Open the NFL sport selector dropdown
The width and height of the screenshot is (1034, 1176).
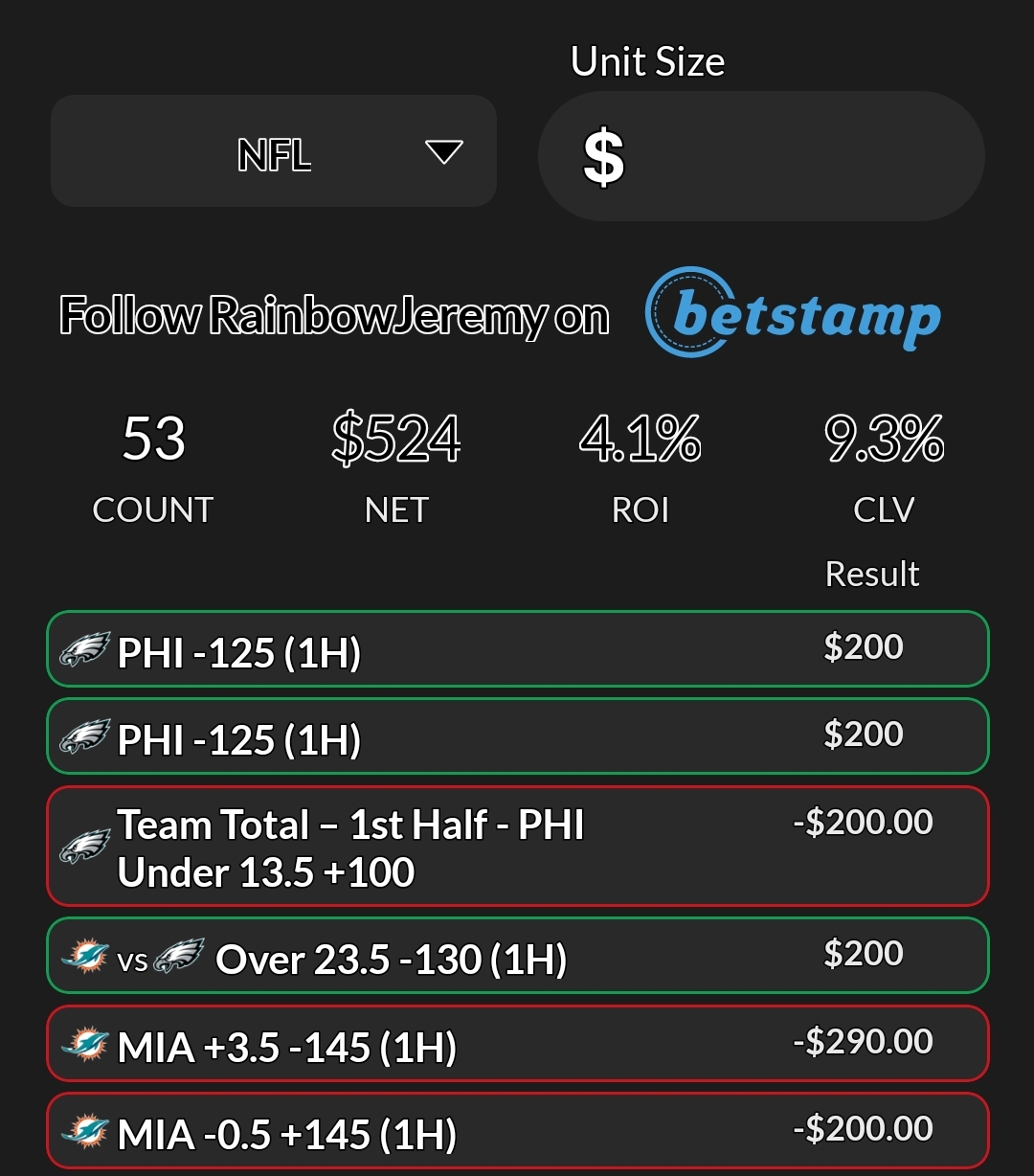[x=273, y=151]
